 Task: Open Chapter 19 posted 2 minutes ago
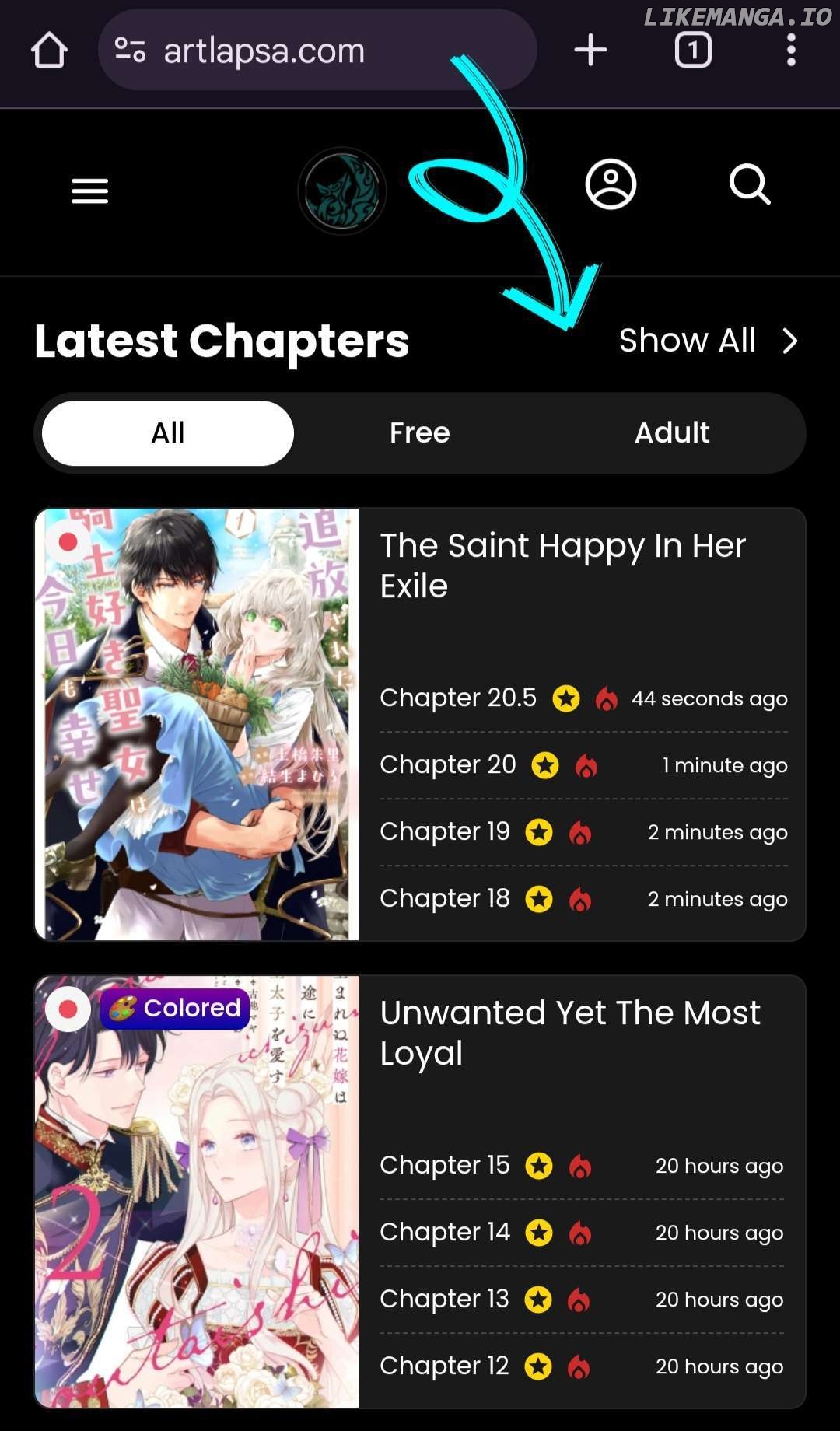[445, 832]
